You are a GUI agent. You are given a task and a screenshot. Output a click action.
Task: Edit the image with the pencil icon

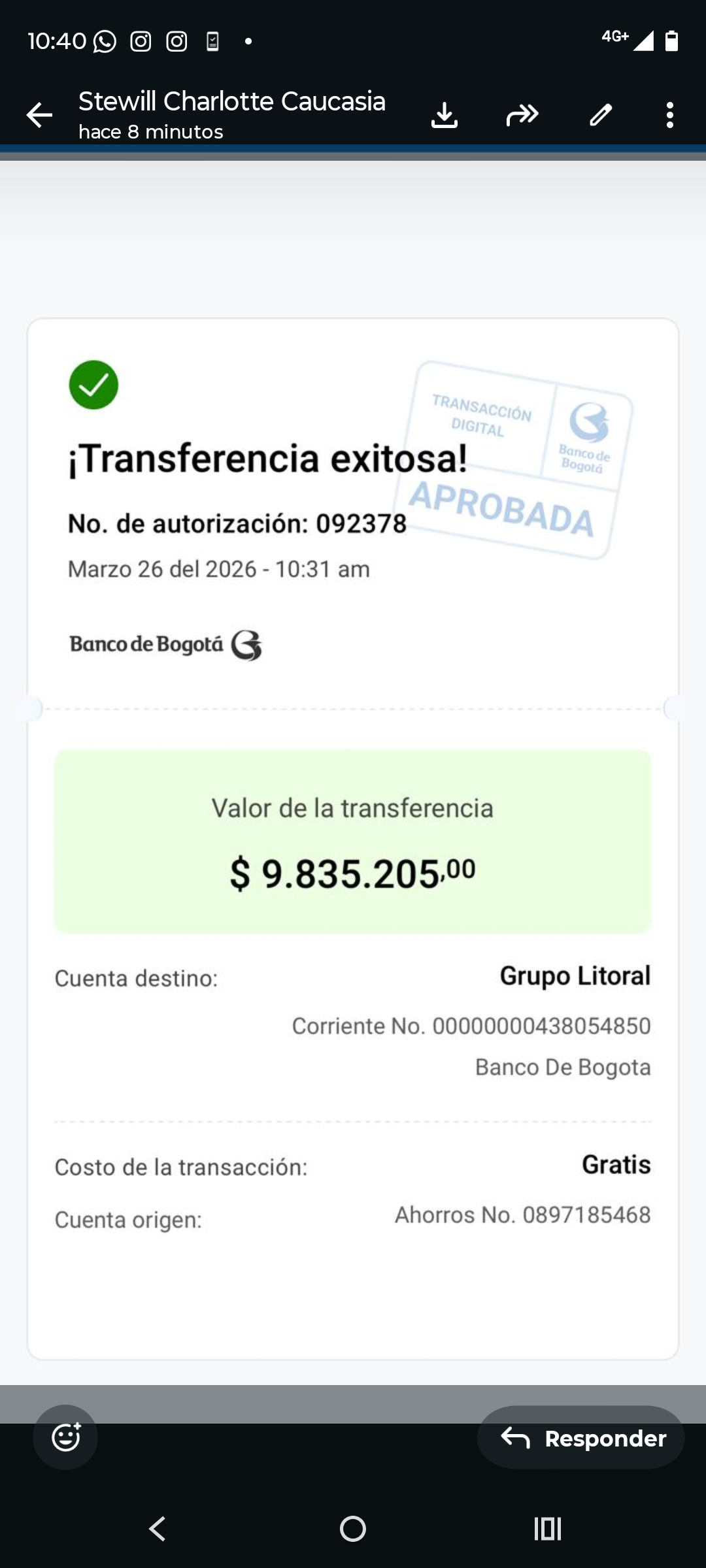pos(601,115)
